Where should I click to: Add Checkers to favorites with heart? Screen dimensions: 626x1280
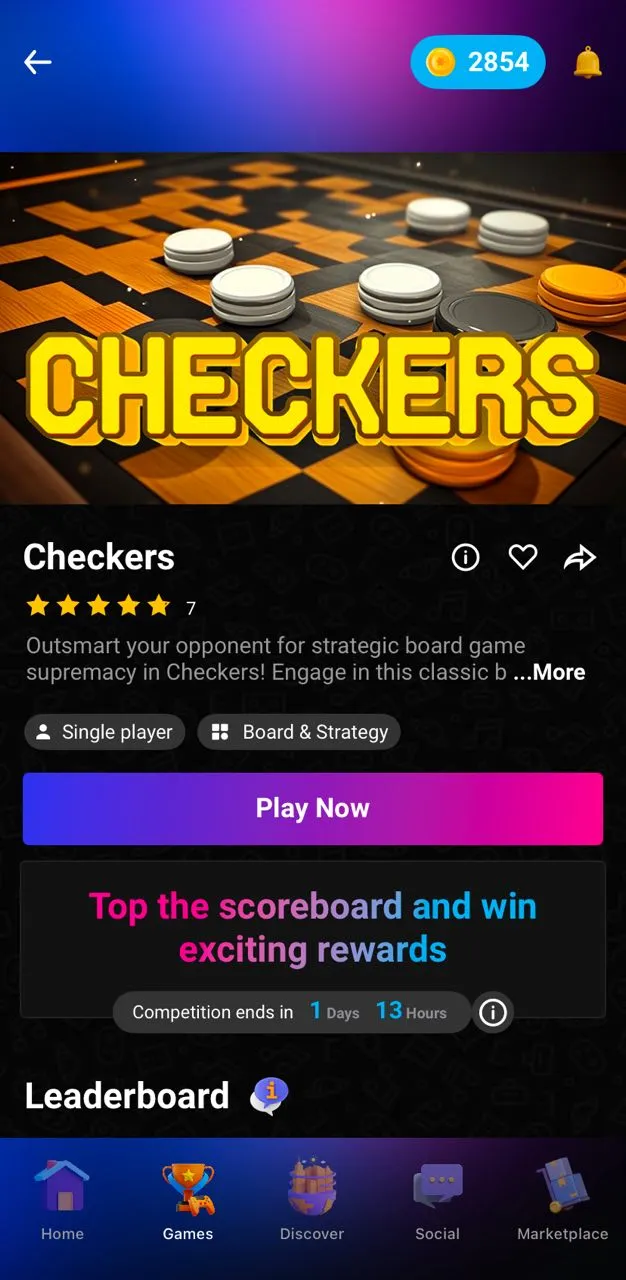pos(523,557)
